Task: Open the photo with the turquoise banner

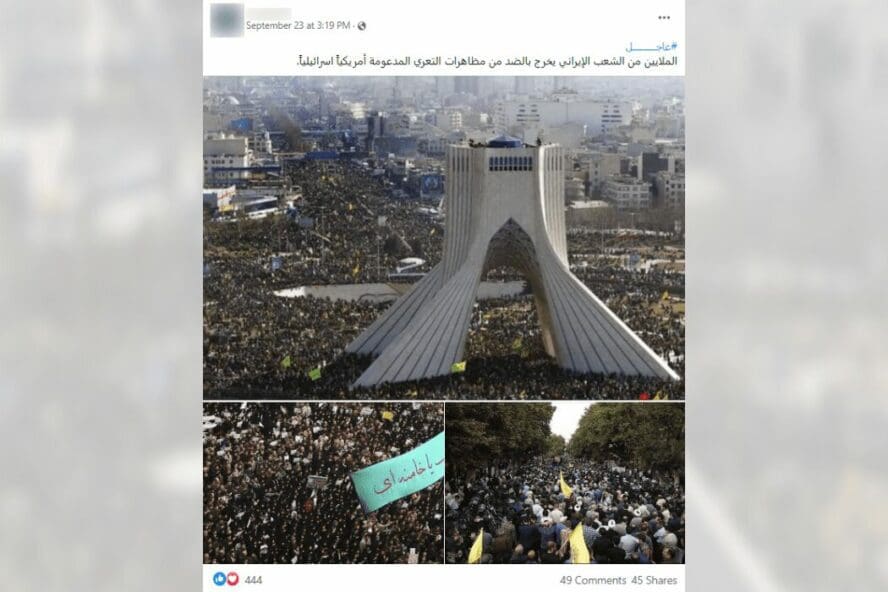Action: pos(323,483)
